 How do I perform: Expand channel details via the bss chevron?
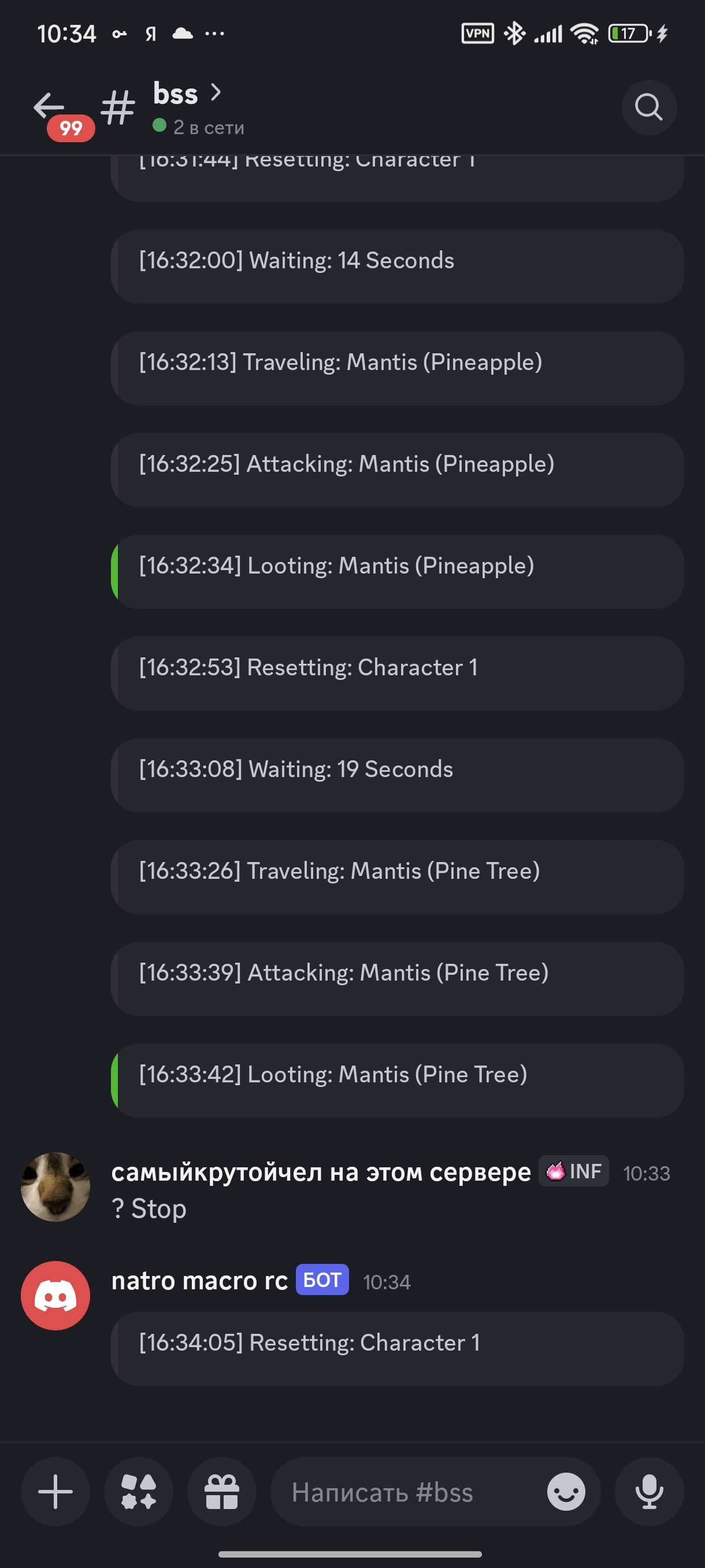pyautogui.click(x=217, y=93)
